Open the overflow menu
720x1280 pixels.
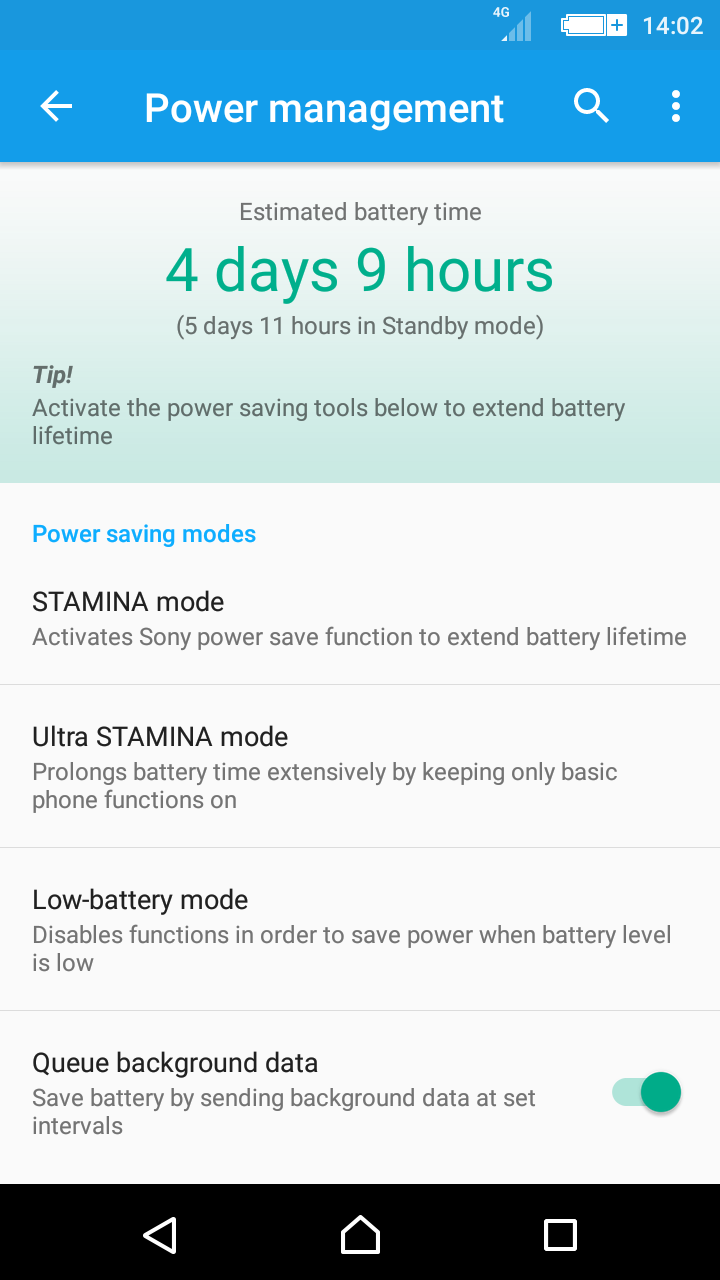676,106
